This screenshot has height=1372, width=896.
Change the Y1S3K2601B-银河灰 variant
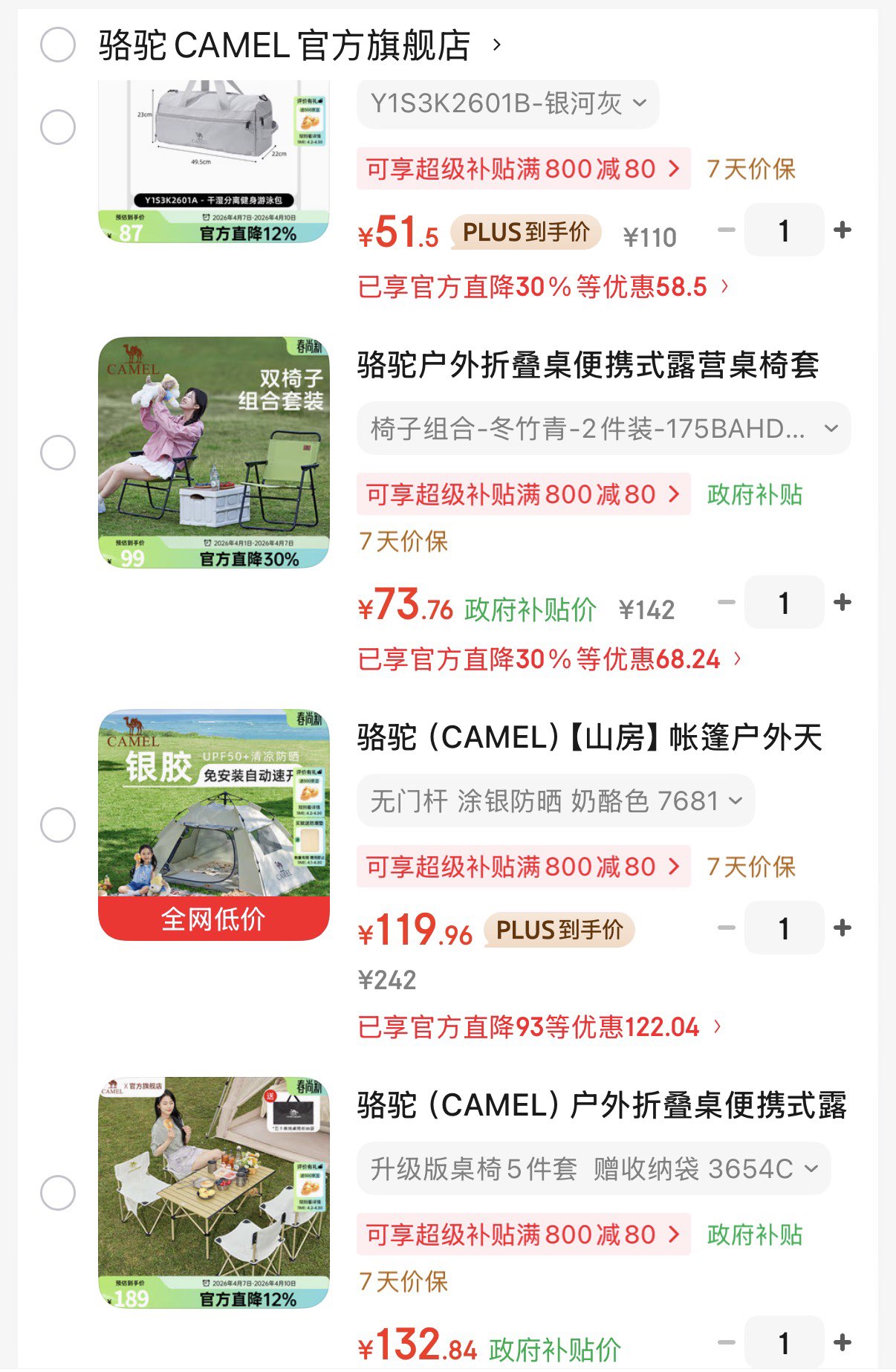[x=507, y=103]
